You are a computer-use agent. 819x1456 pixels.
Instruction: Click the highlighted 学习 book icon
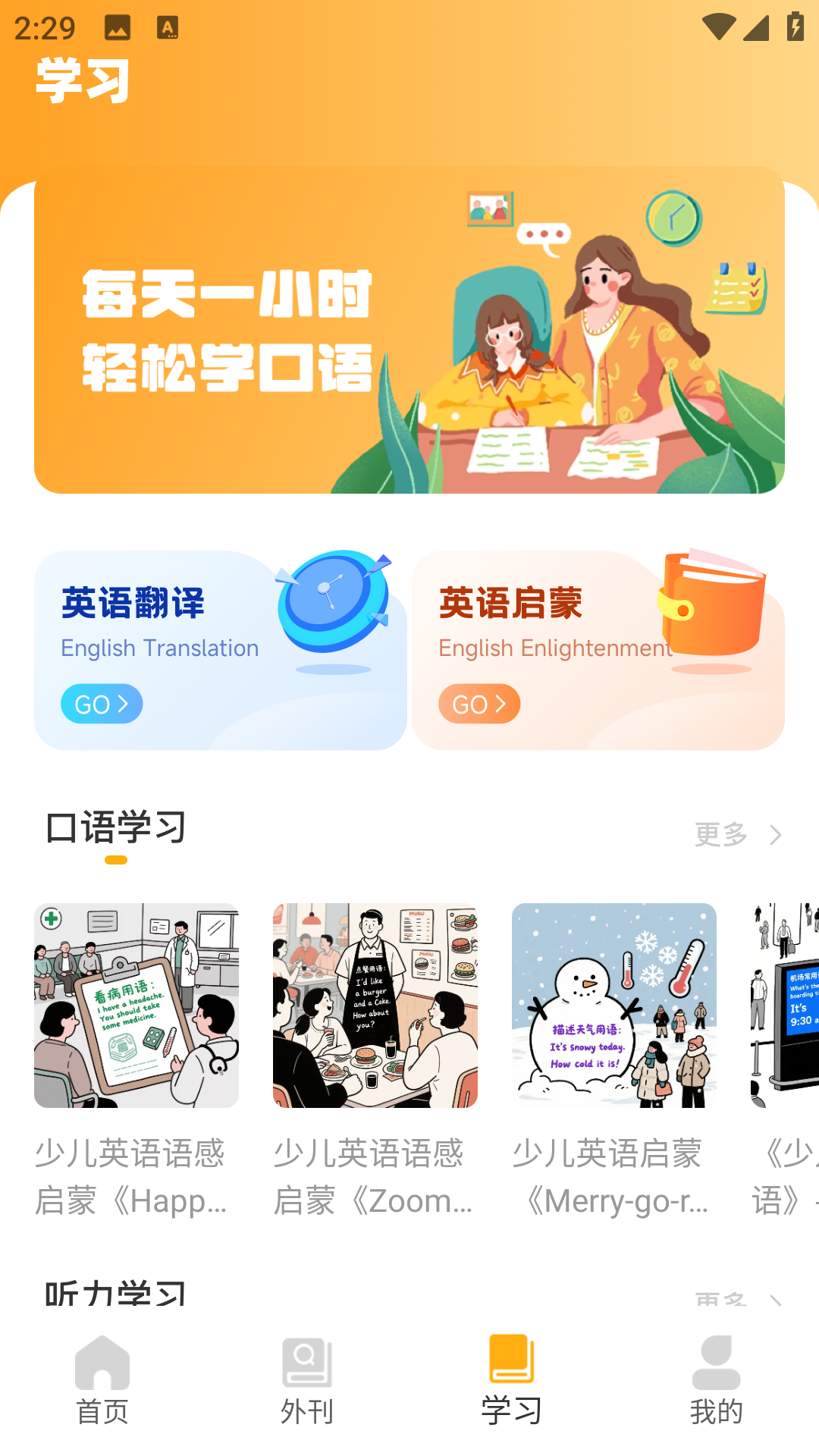click(x=512, y=1361)
